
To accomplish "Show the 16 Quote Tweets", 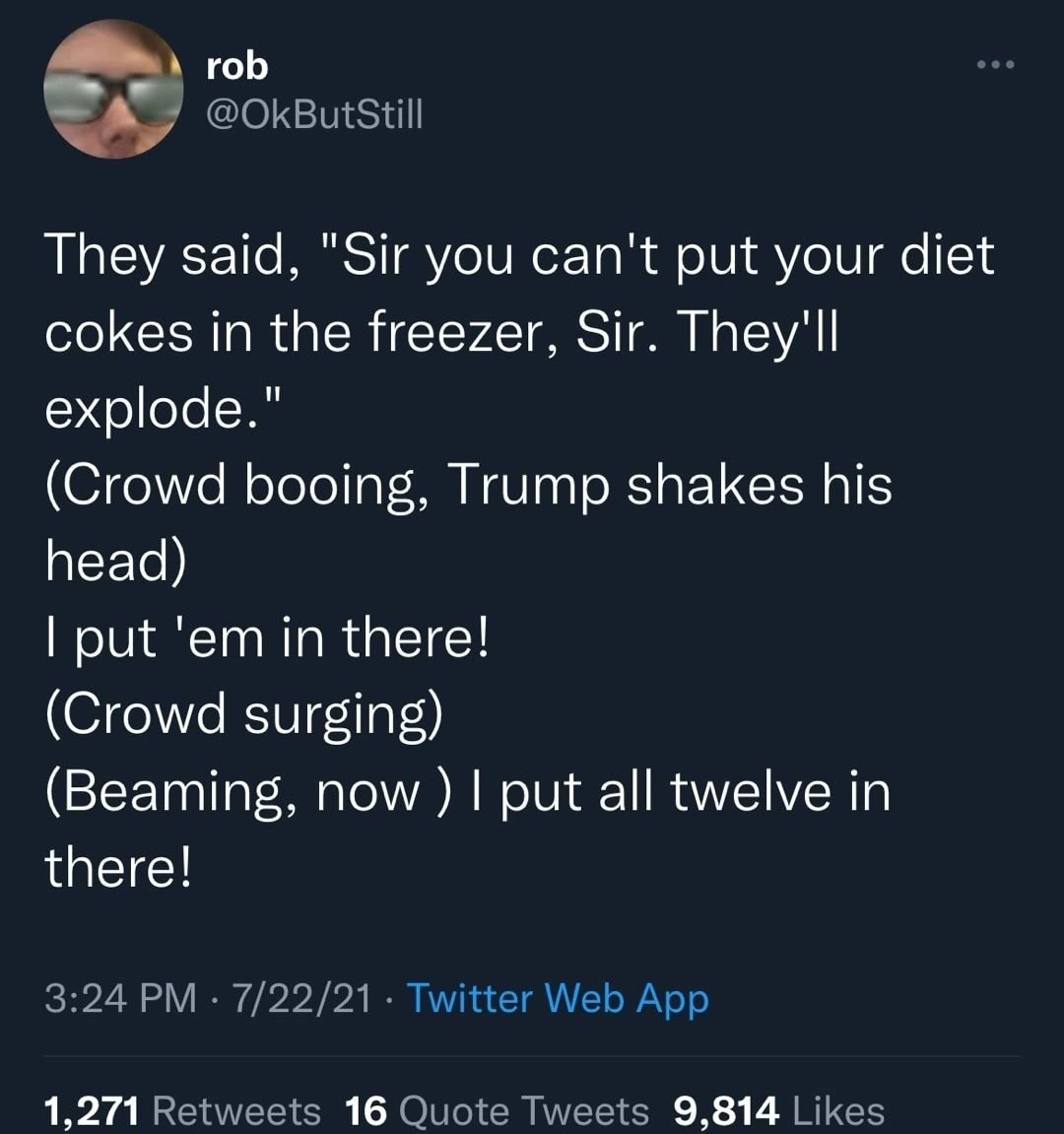I will click(x=498, y=1111).
